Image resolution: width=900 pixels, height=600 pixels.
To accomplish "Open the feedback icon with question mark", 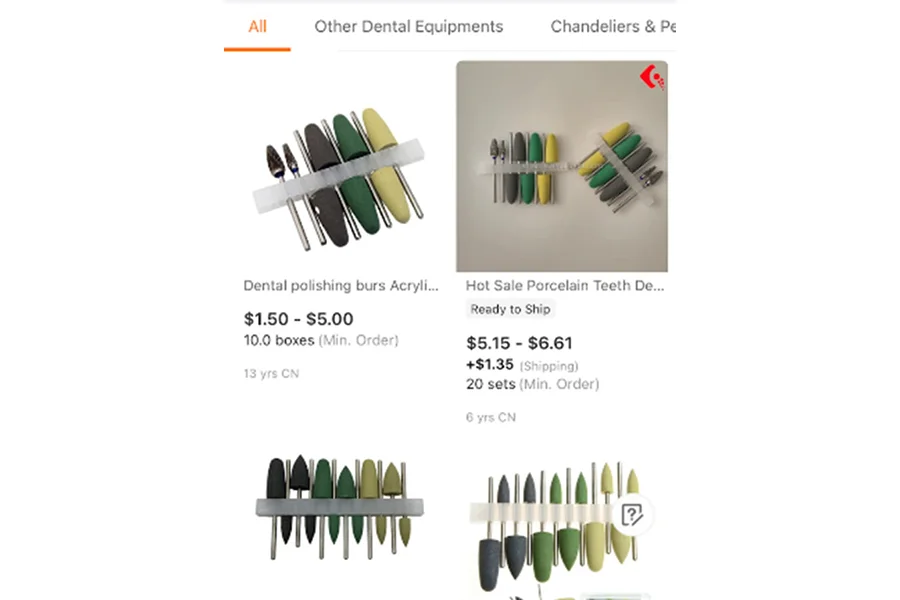I will (632, 515).
